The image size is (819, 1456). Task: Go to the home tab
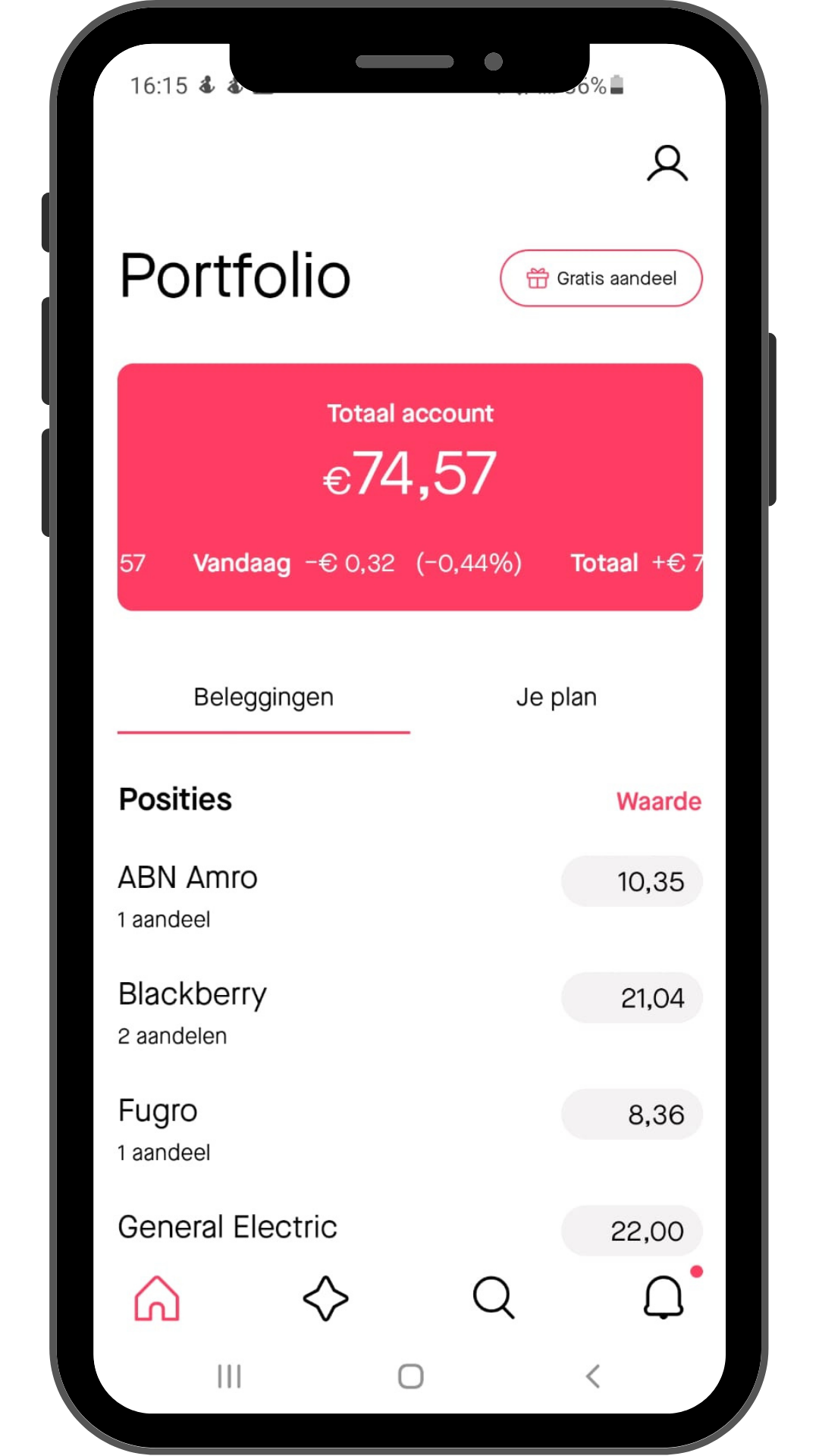click(157, 1298)
